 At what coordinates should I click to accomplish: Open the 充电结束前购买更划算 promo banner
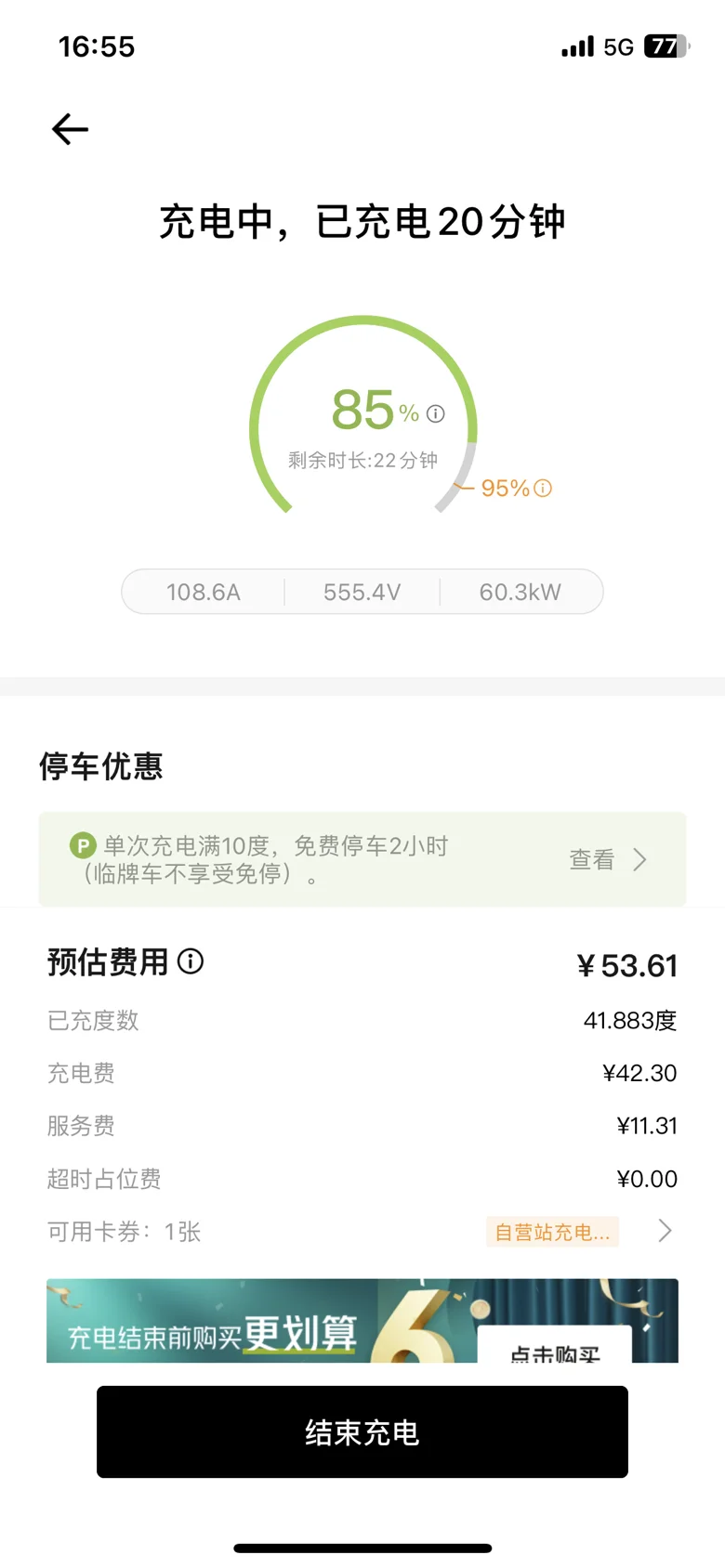pyautogui.click(x=362, y=1321)
